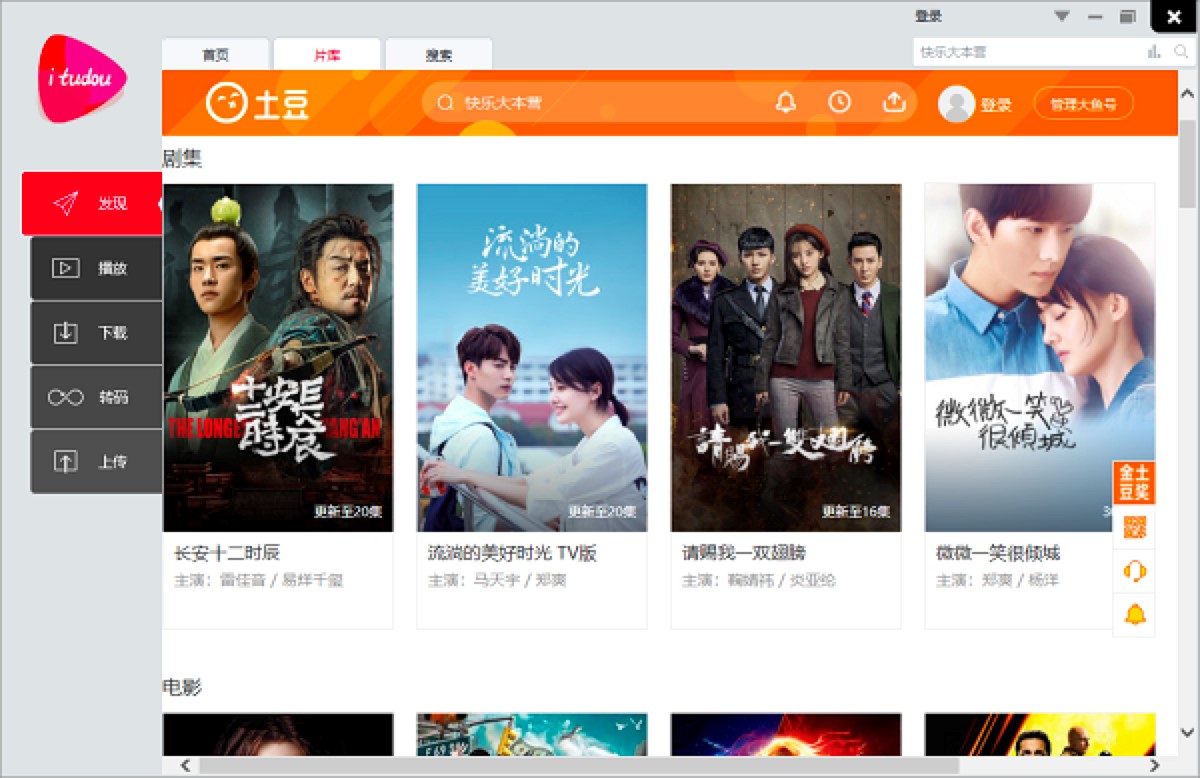This screenshot has height=778, width=1200.
Task: Tap 登录 next to the avatar
Action: (996, 104)
